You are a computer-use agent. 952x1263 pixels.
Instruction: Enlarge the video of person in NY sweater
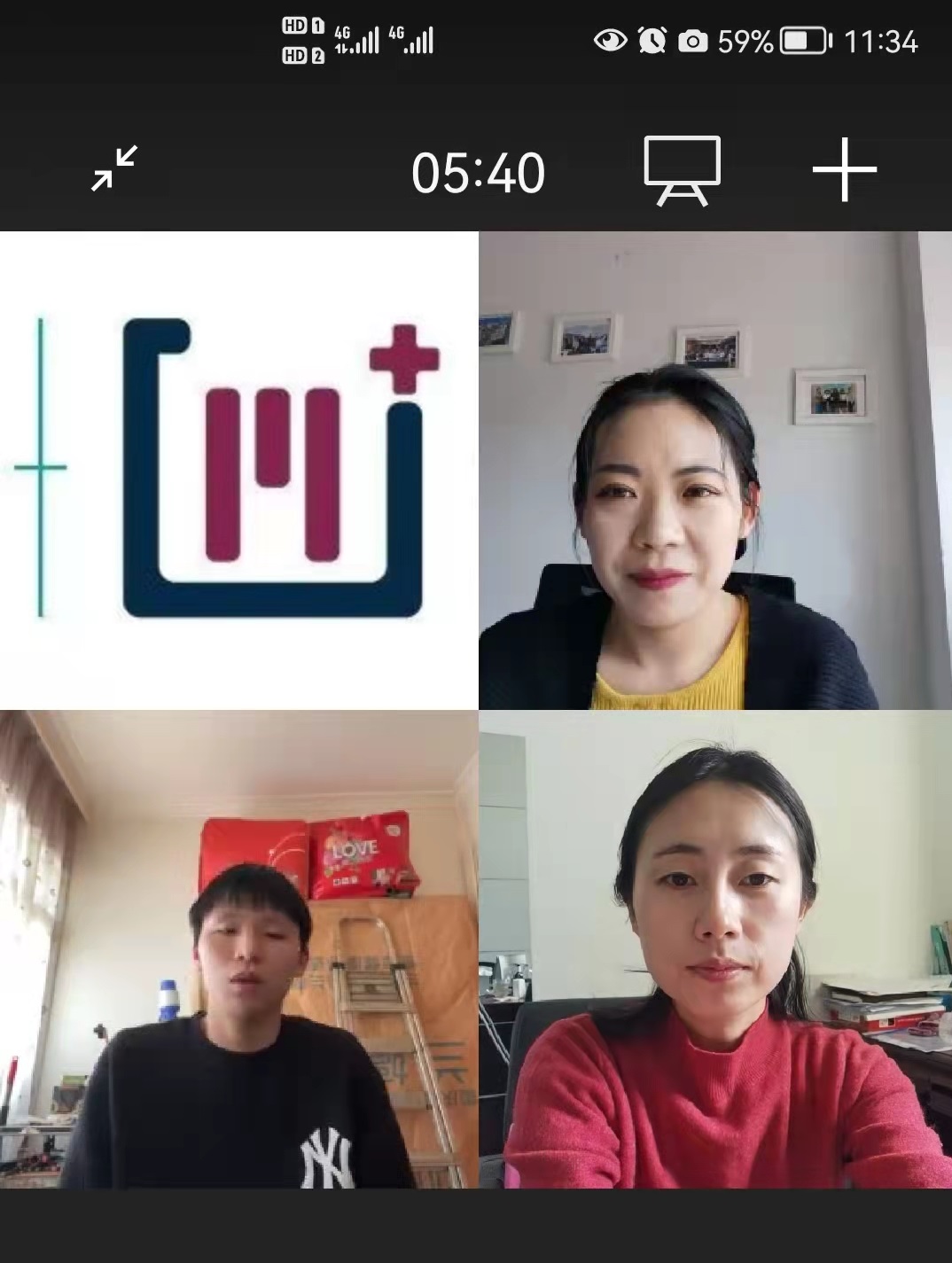[x=238, y=948]
